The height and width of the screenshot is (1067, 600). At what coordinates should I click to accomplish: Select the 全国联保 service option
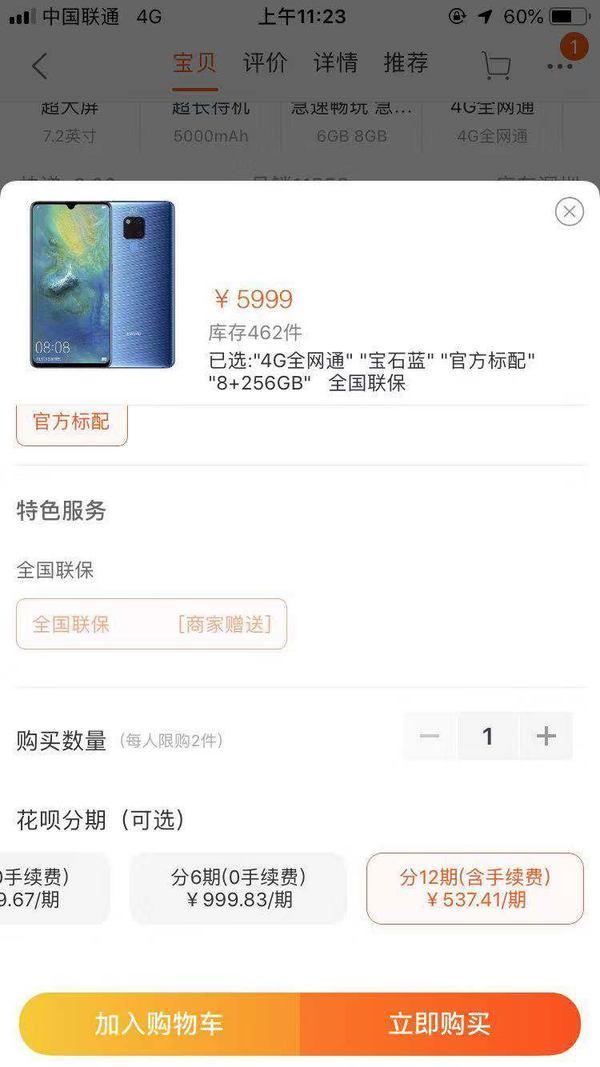pyautogui.click(x=151, y=624)
